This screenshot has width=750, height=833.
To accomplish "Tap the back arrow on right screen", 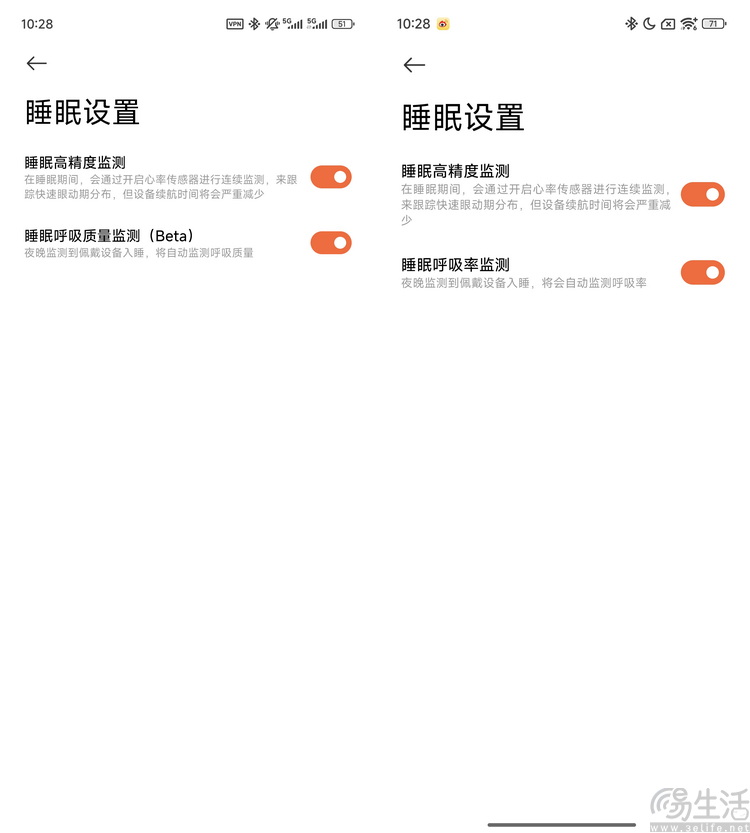I will [413, 64].
